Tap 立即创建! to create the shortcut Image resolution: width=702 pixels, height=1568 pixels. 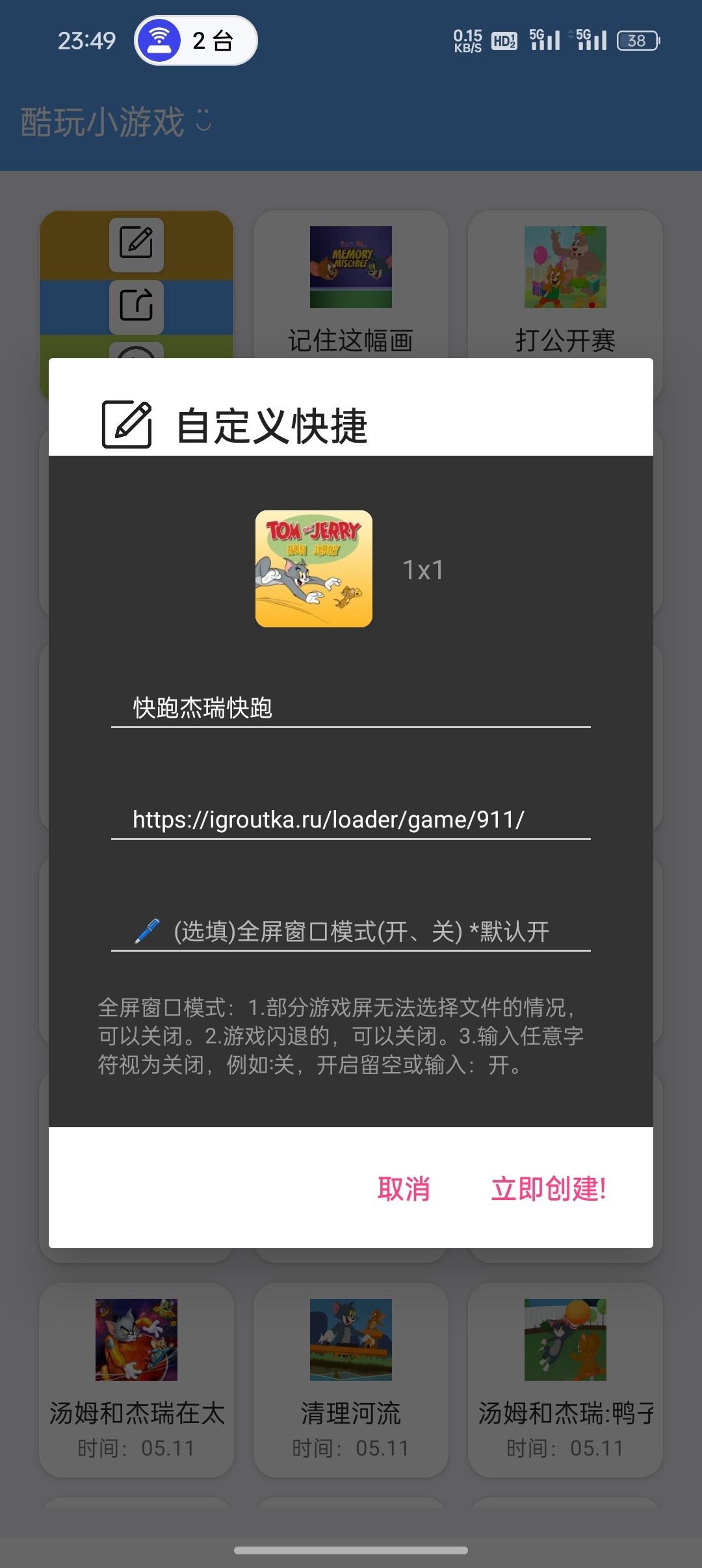click(x=548, y=1189)
